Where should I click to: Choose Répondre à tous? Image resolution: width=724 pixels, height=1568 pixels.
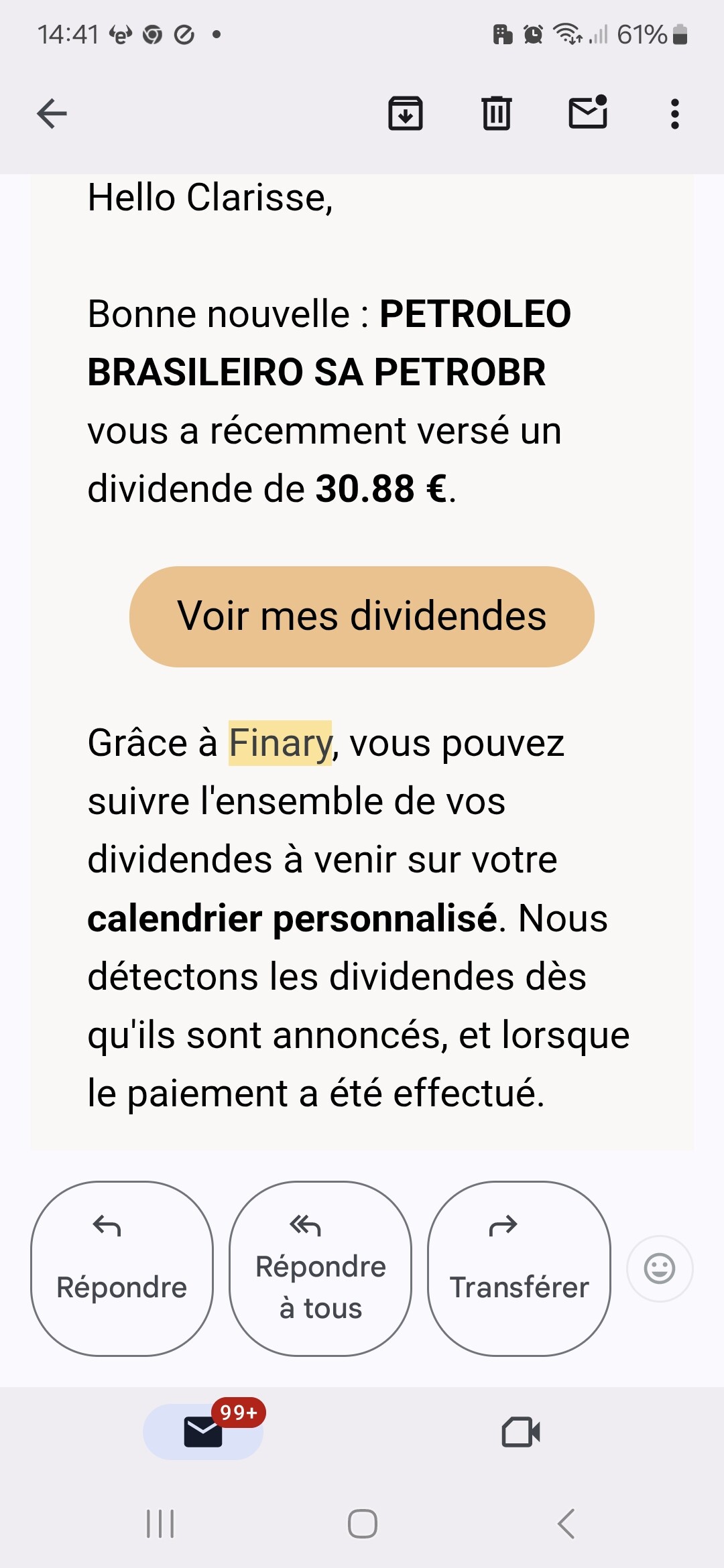point(320,1268)
